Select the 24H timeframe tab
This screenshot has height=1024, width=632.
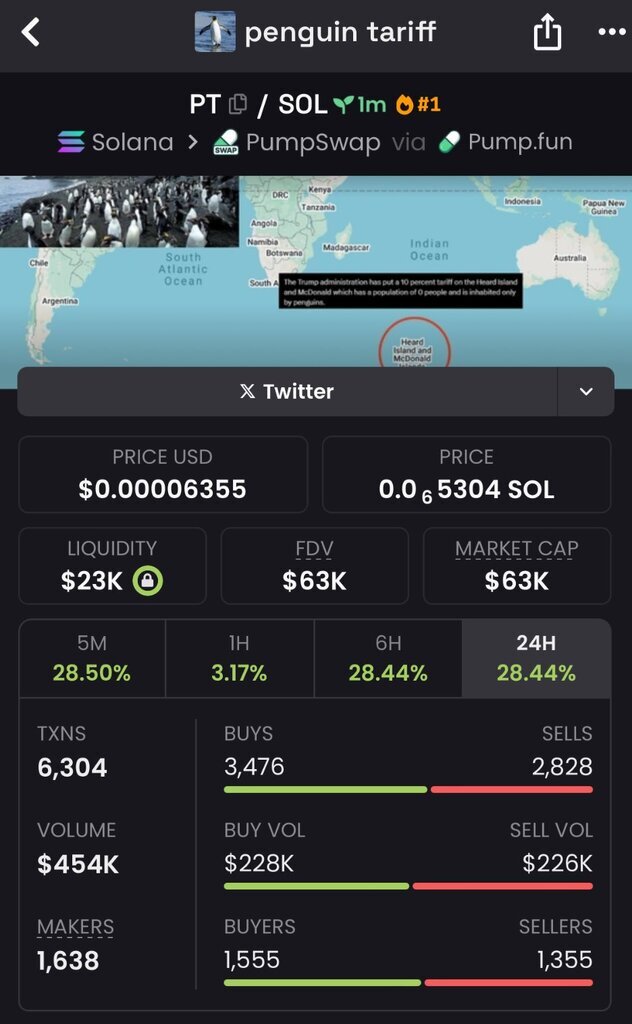tap(536, 658)
